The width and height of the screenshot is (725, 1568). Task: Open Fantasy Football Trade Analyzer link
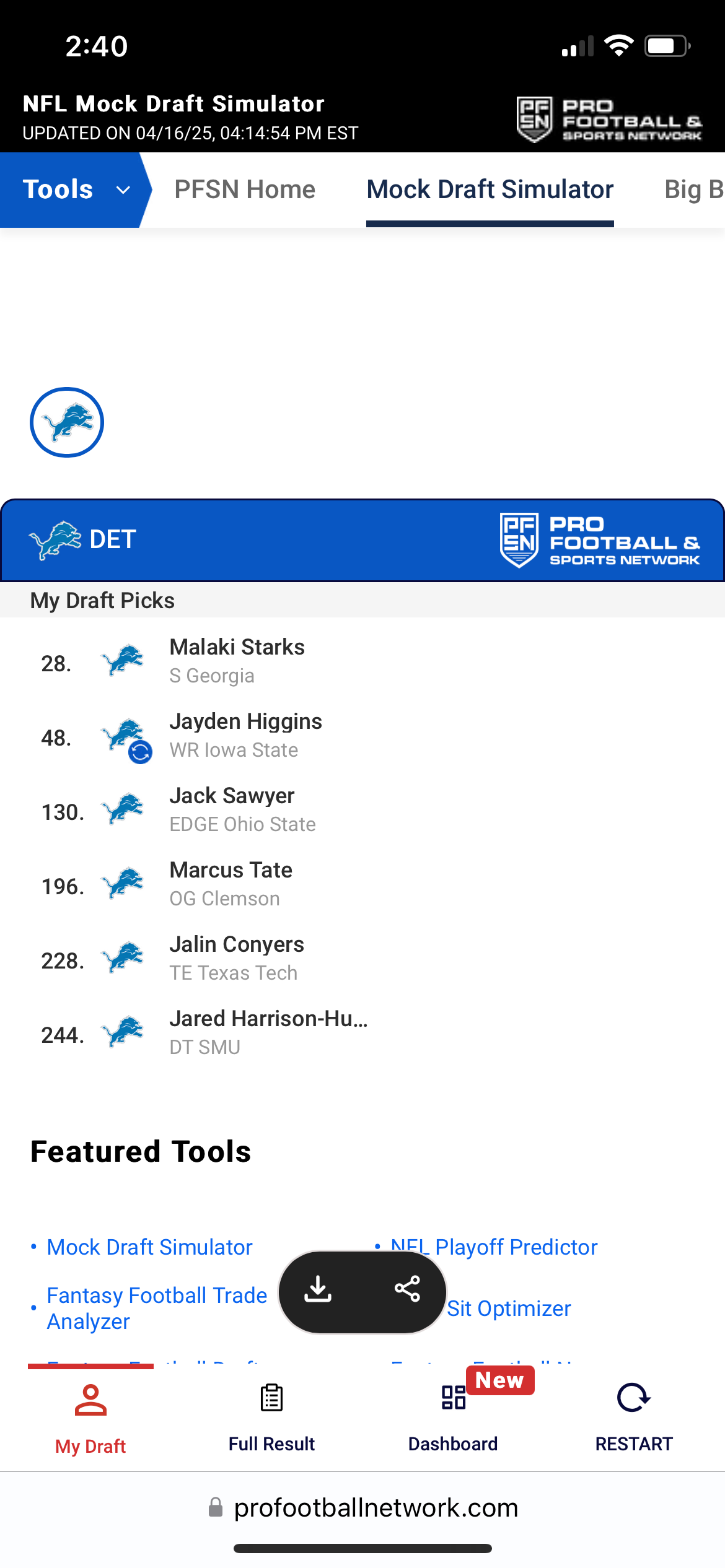[157, 1308]
